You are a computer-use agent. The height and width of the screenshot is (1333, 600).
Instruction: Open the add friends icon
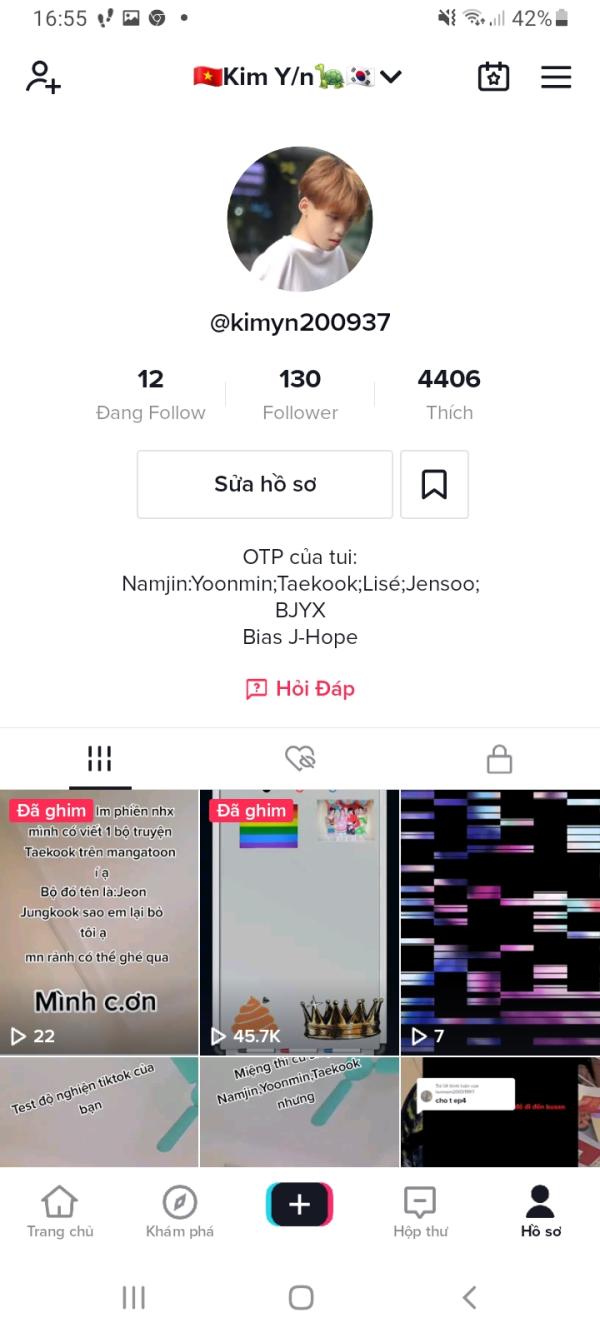tap(43, 77)
